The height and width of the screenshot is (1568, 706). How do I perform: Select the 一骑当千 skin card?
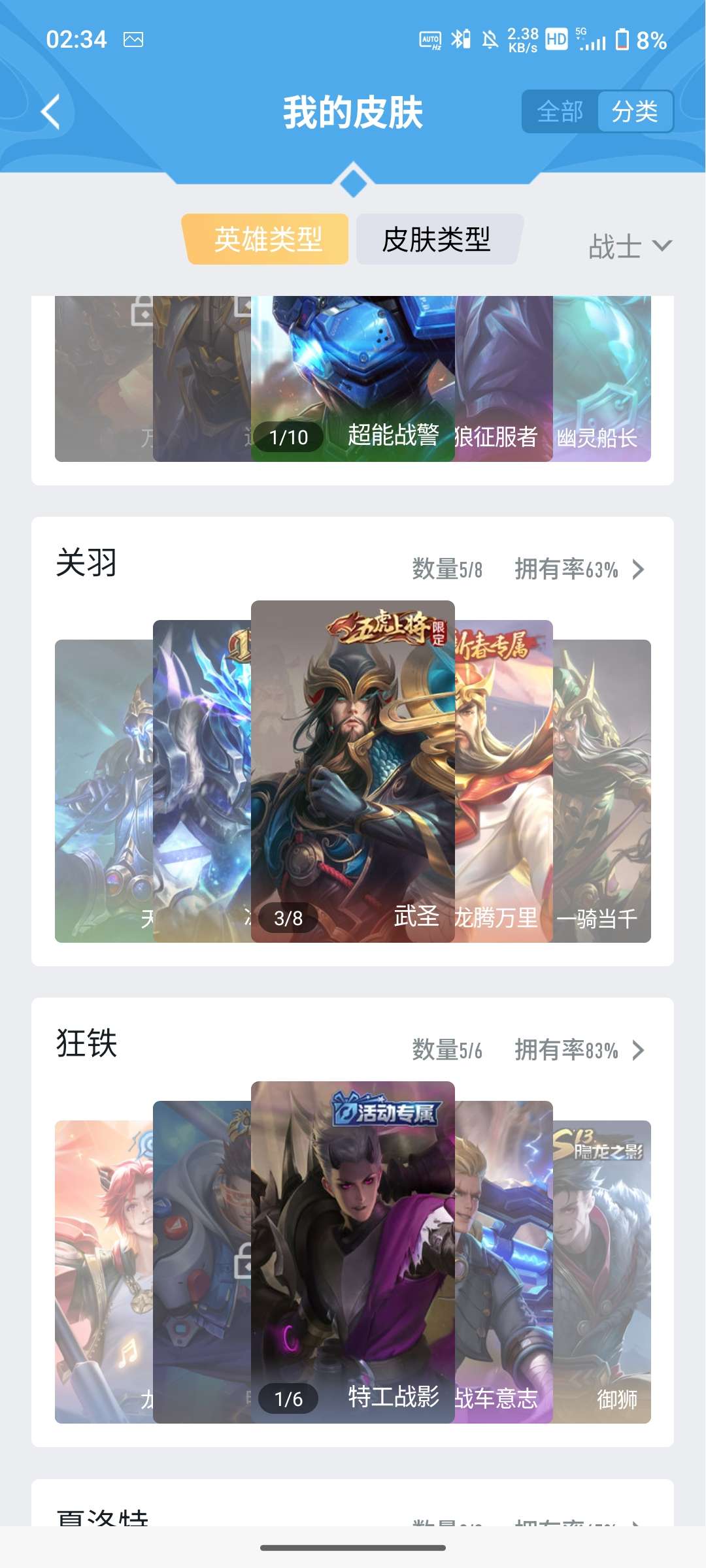pyautogui.click(x=603, y=791)
